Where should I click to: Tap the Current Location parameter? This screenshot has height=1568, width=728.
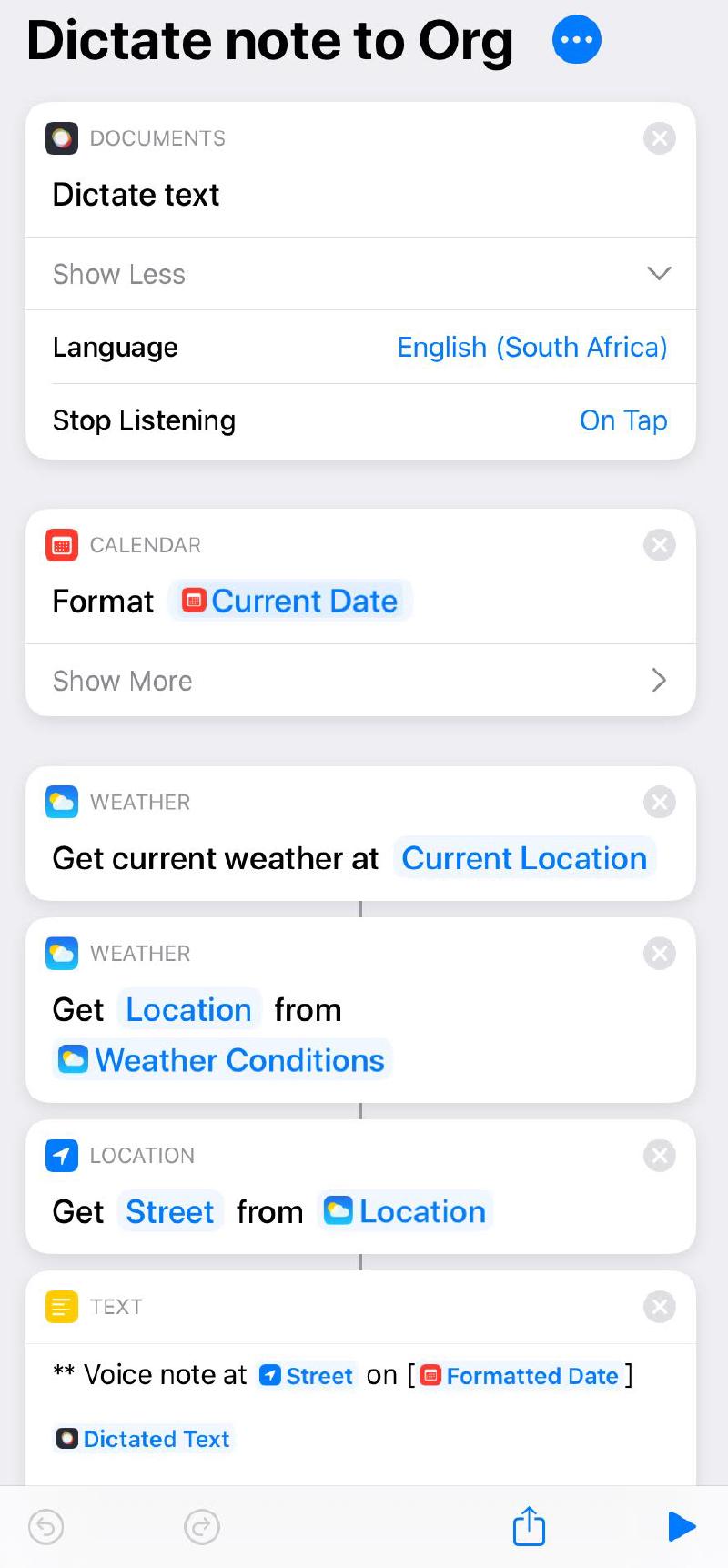pyautogui.click(x=524, y=858)
